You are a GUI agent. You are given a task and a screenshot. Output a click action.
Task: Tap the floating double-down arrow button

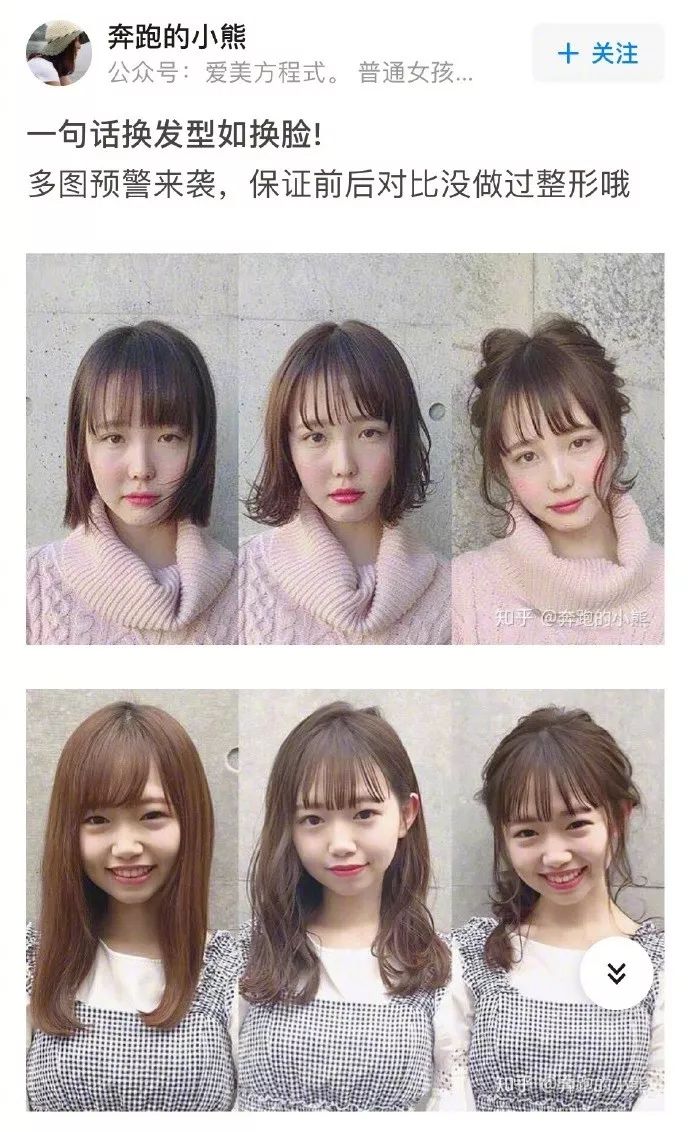click(x=616, y=973)
